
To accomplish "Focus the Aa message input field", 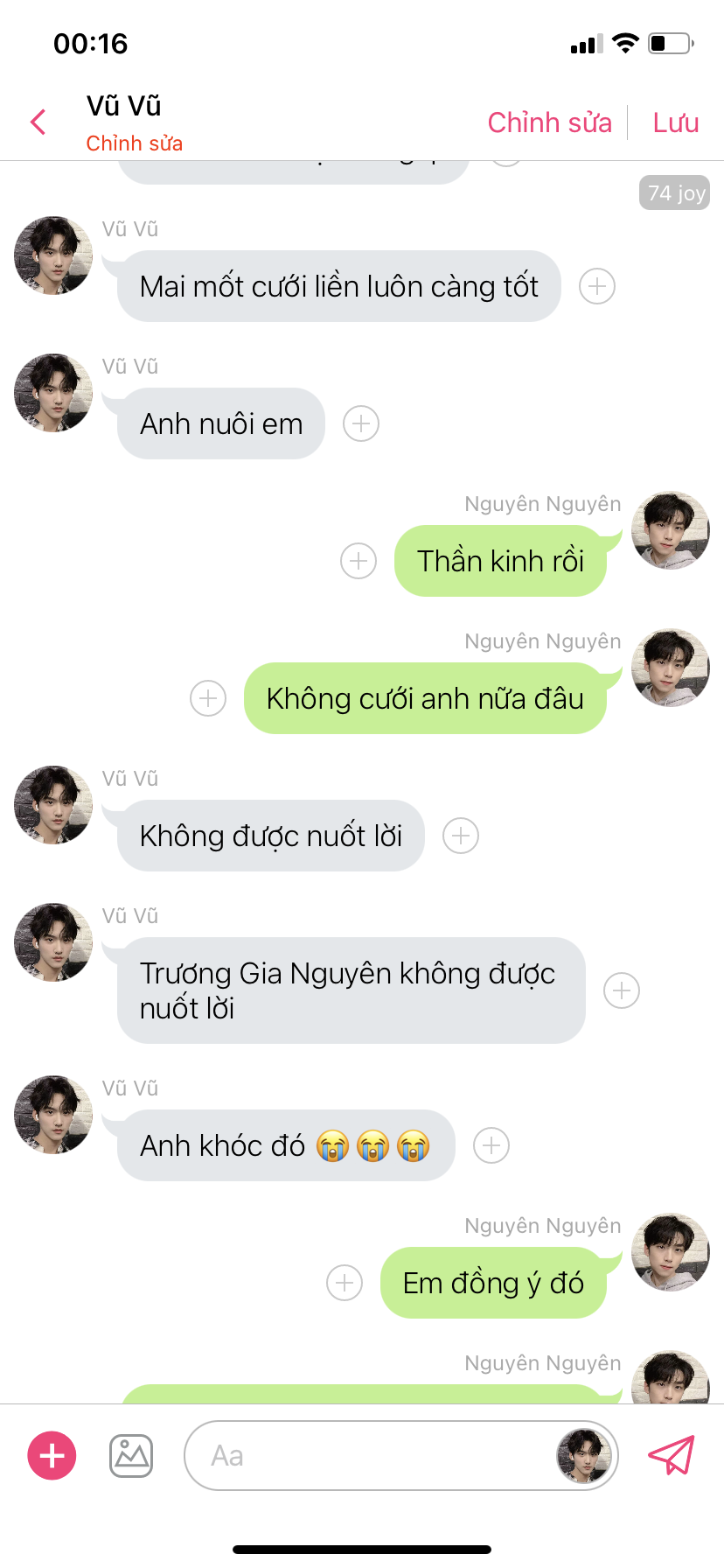I will pyautogui.click(x=367, y=1456).
